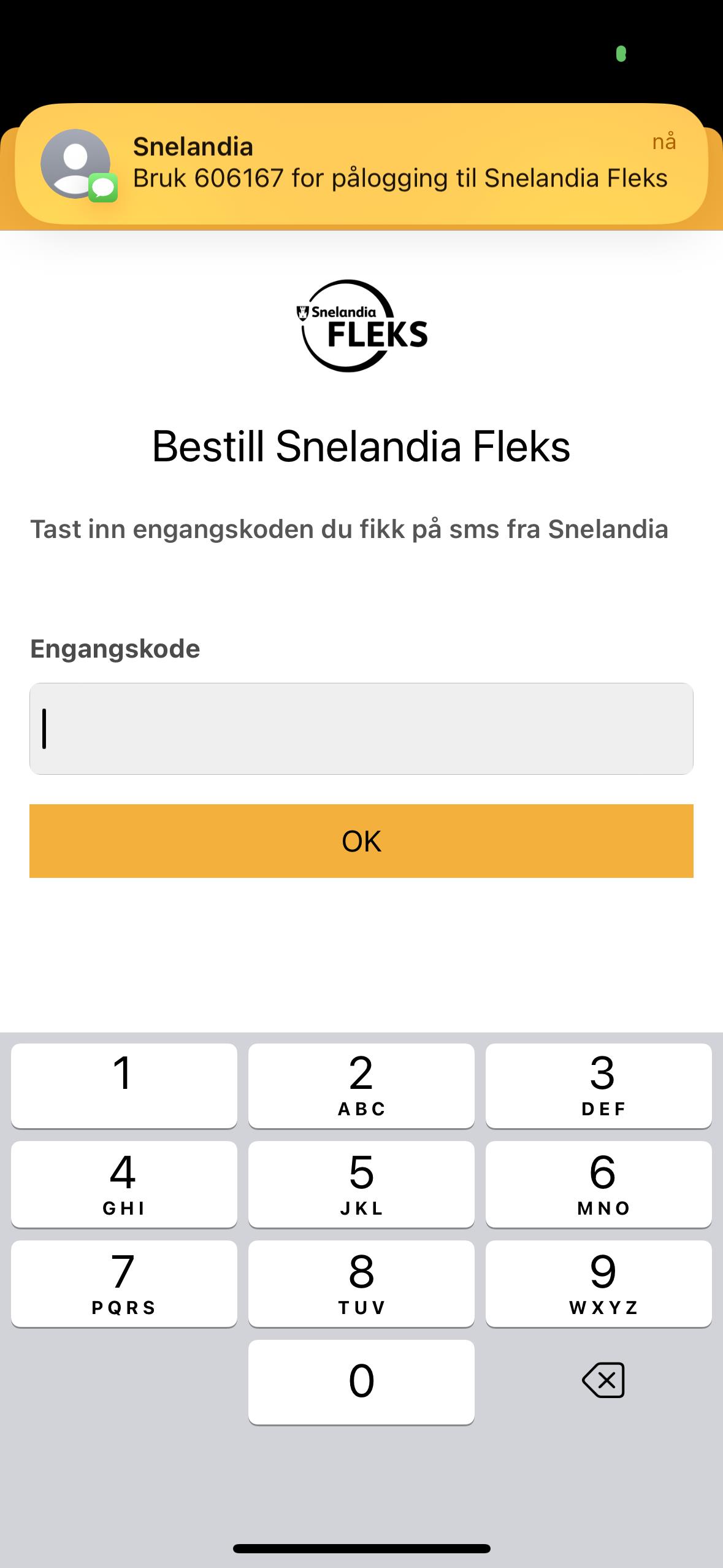The image size is (723, 1568).
Task: Focus the Engangskode input field
Action: point(361,728)
